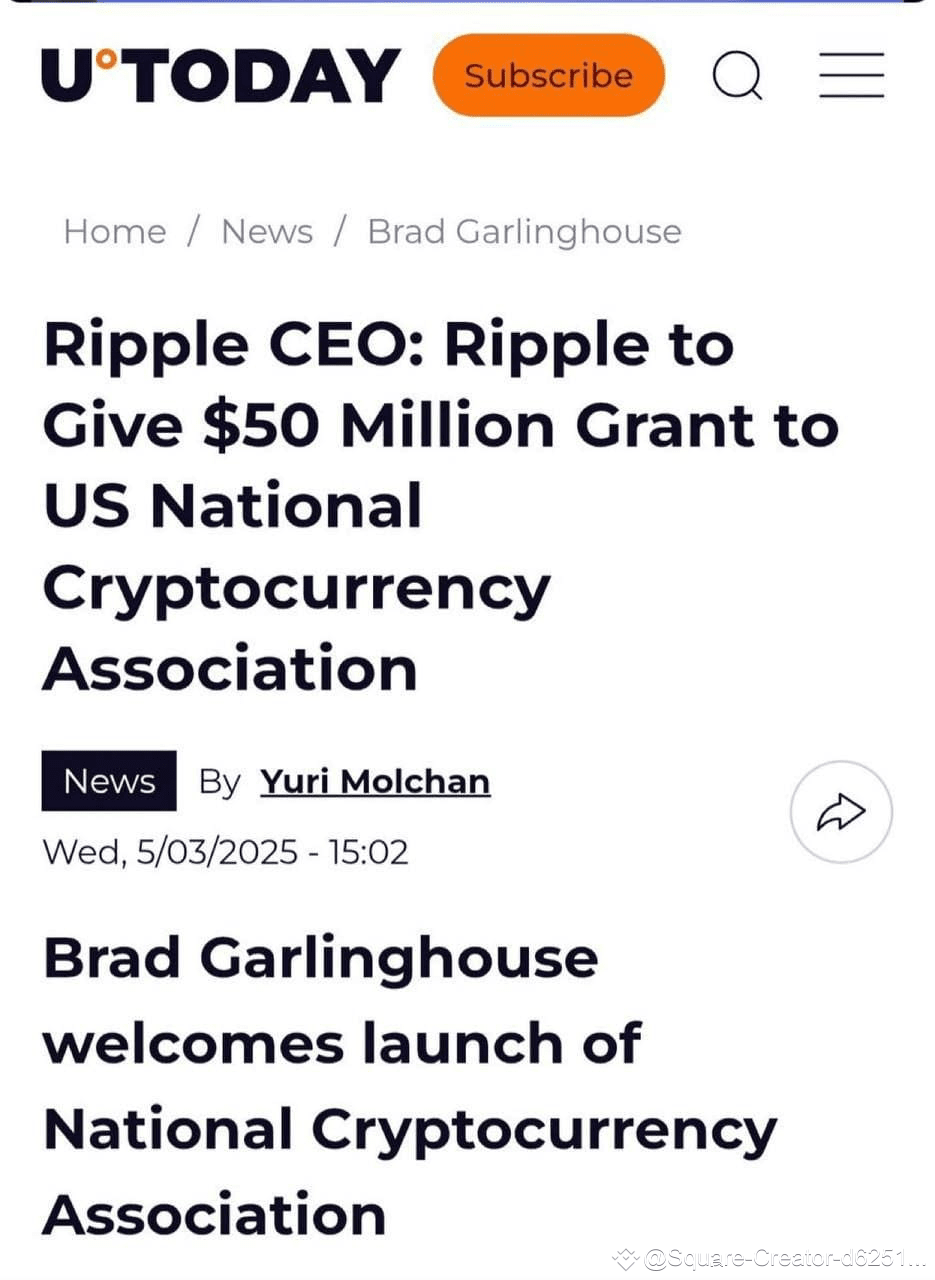Open the News breadcrumb link
The width and height of the screenshot is (935, 1280).
[266, 231]
